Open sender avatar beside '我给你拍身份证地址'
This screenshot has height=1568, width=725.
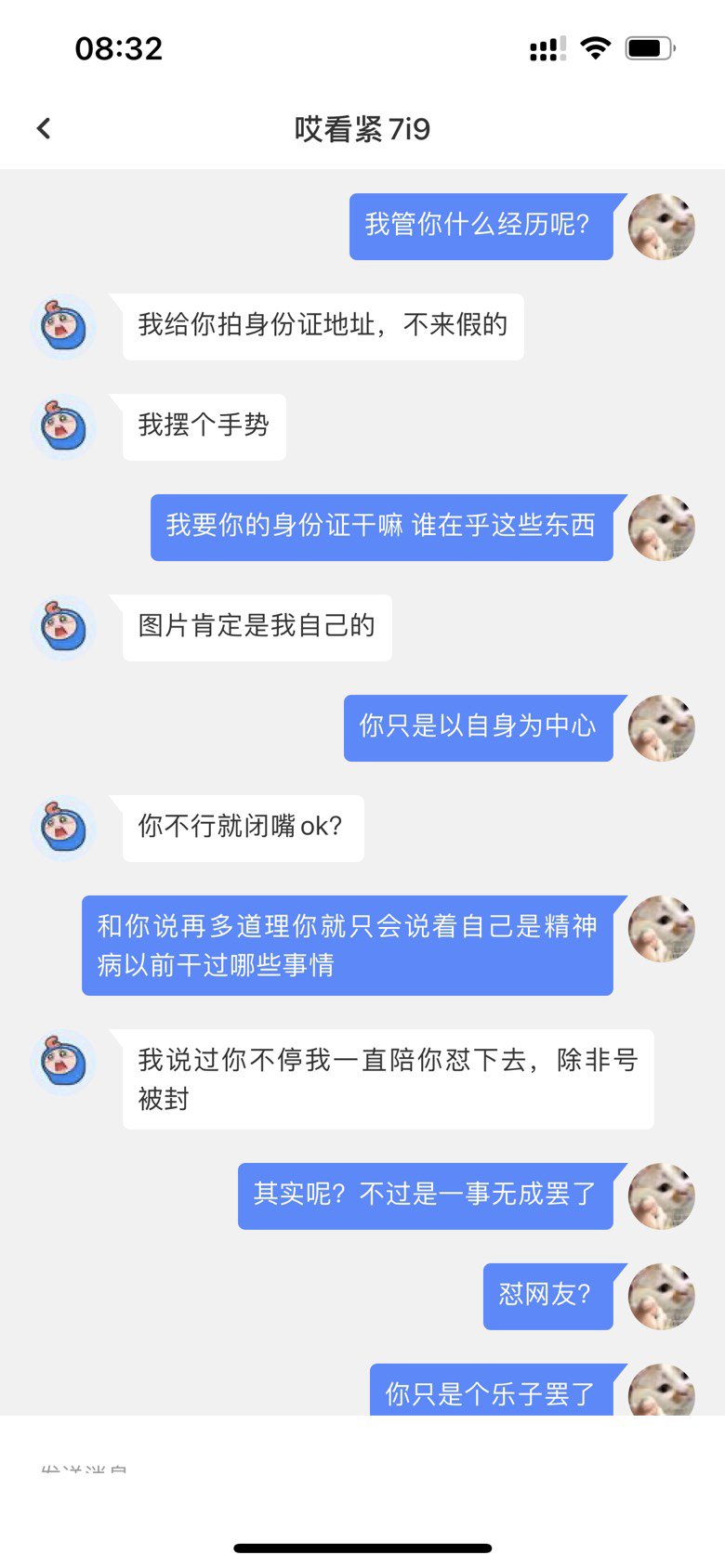(64, 327)
